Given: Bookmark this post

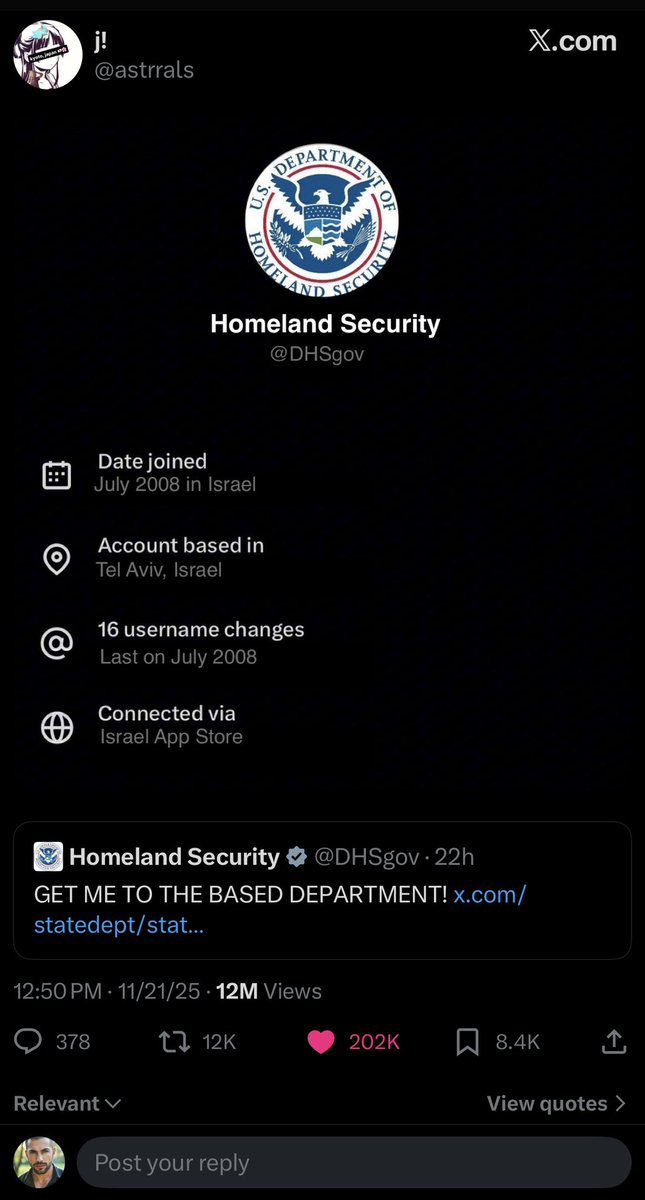Looking at the screenshot, I should [467, 1041].
